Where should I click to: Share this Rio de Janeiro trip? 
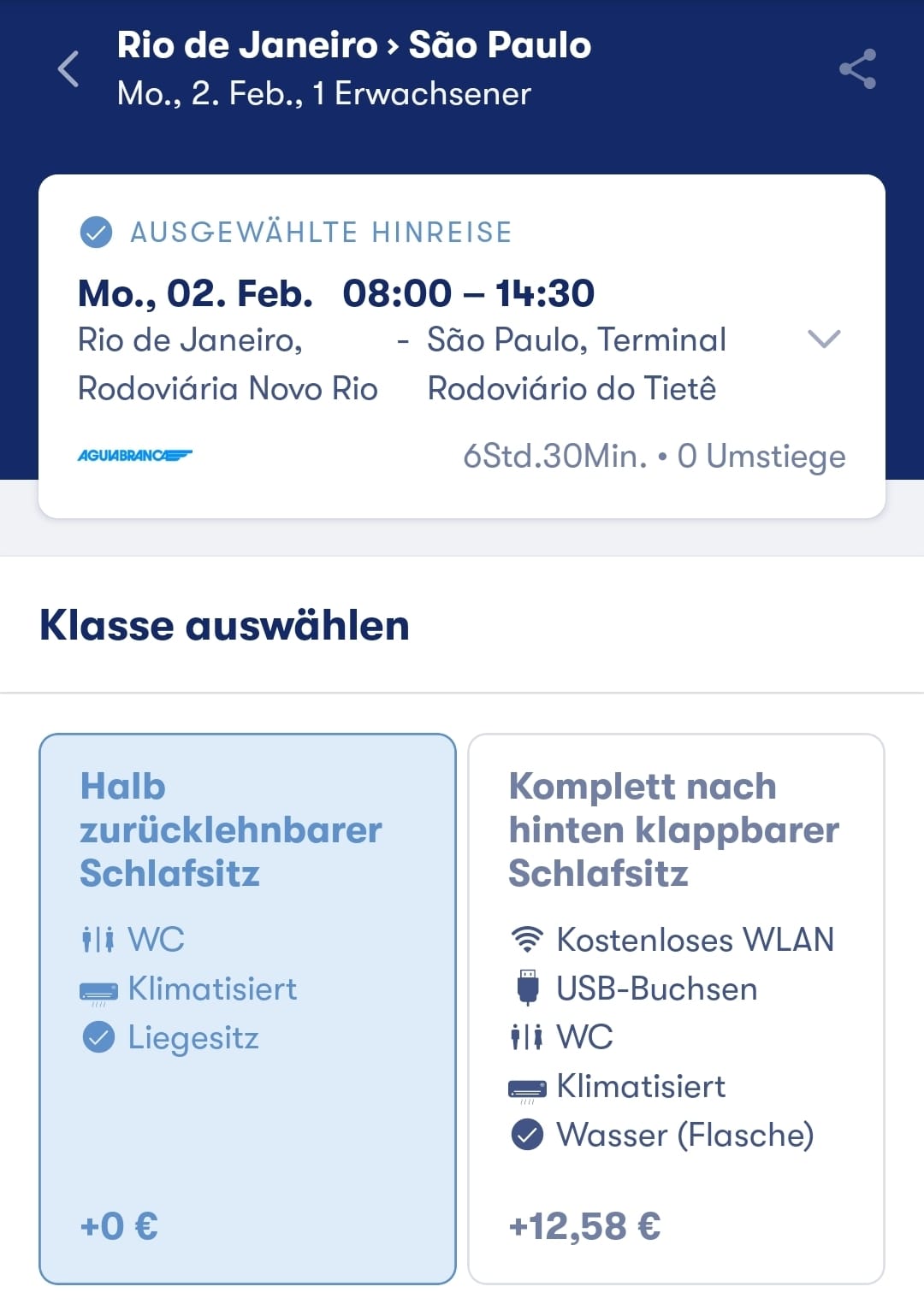(x=857, y=69)
